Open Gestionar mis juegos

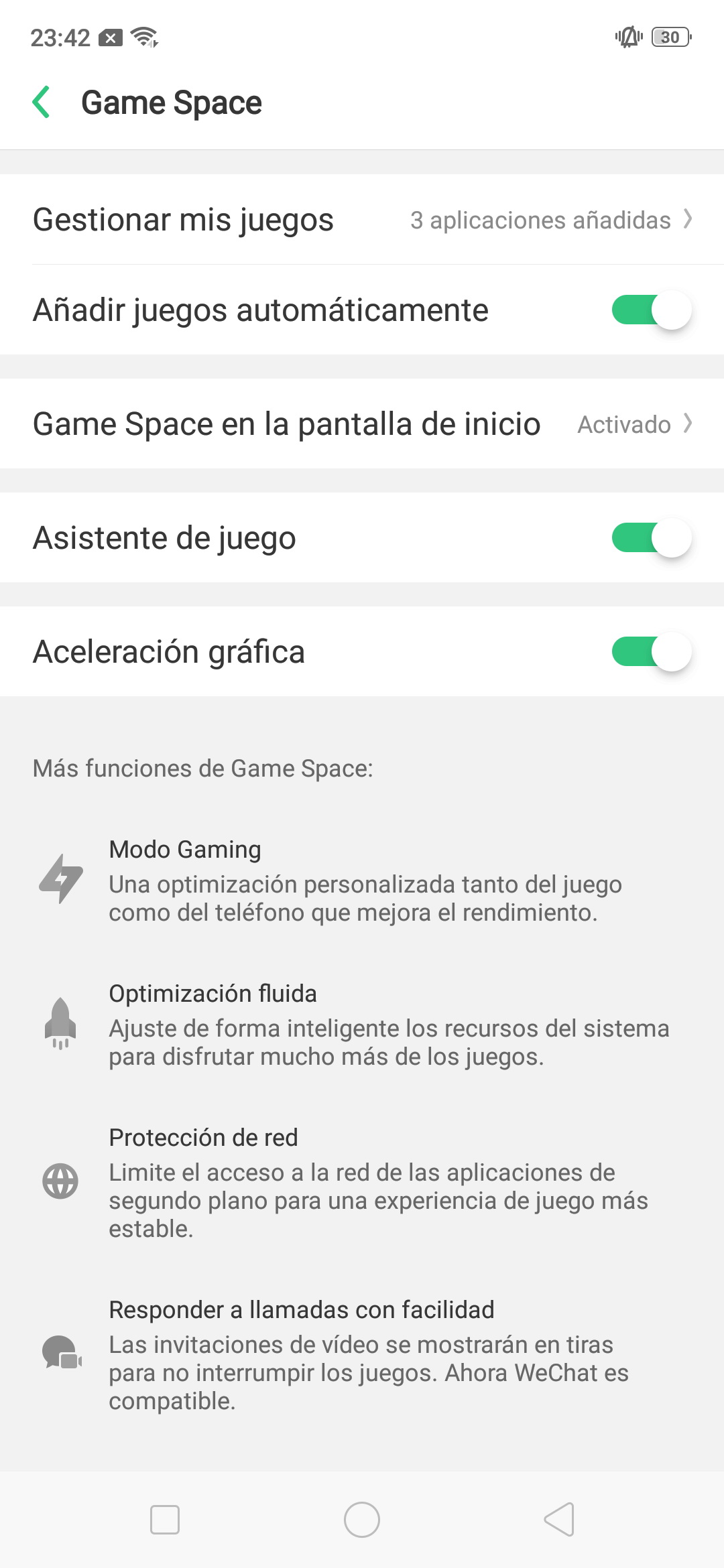[x=362, y=220]
